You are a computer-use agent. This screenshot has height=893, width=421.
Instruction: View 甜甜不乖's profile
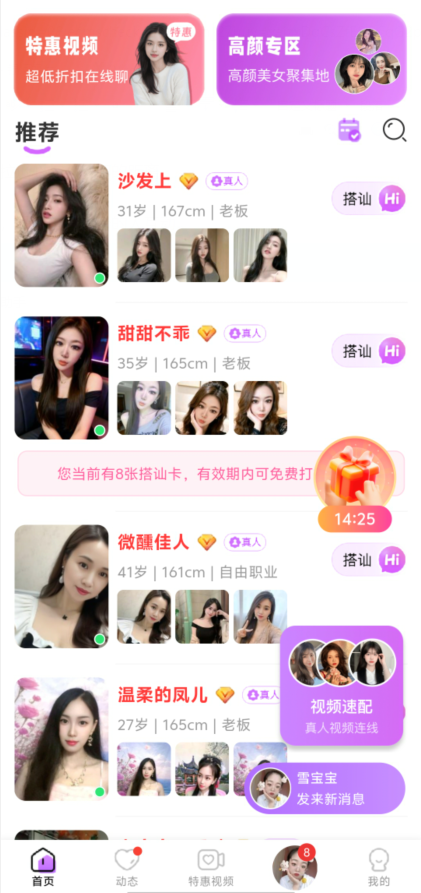(x=62, y=378)
